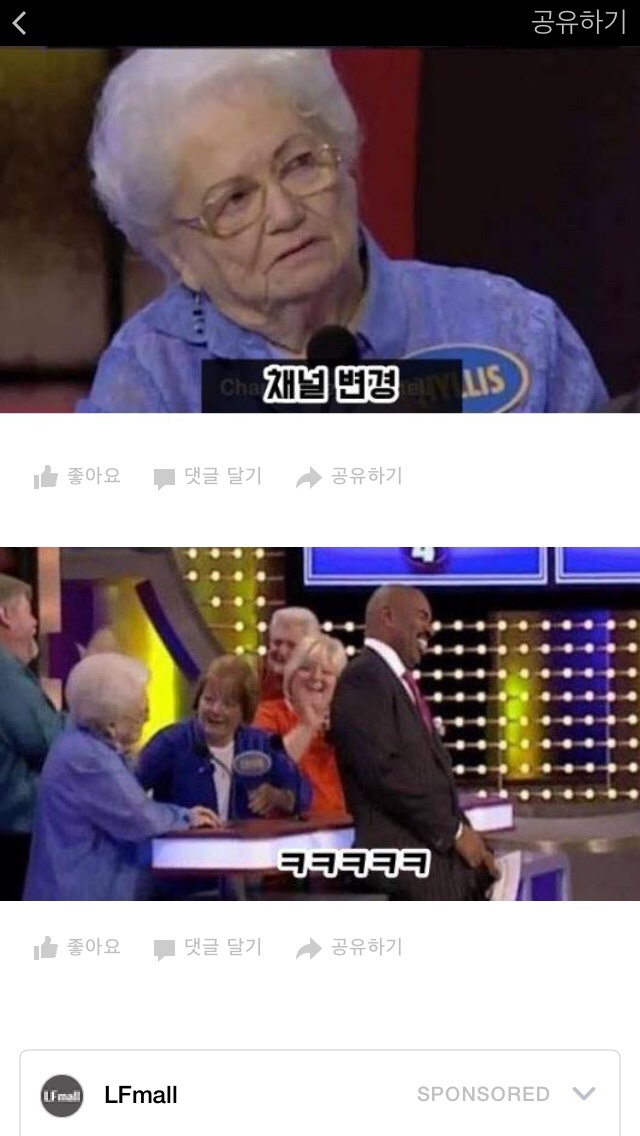Comment on the 채널 변경 photo via 댓글 달기
The width and height of the screenshot is (640, 1136).
click(x=208, y=477)
